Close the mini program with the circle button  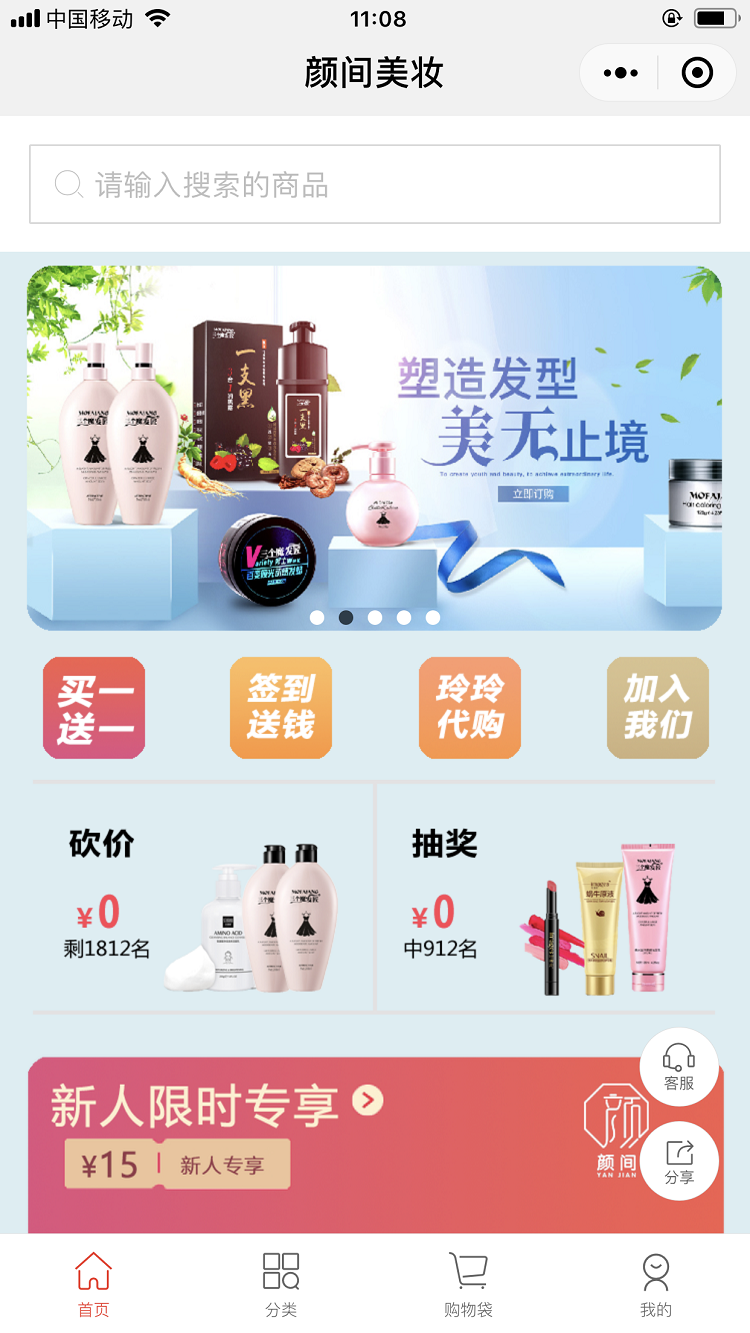click(x=697, y=73)
